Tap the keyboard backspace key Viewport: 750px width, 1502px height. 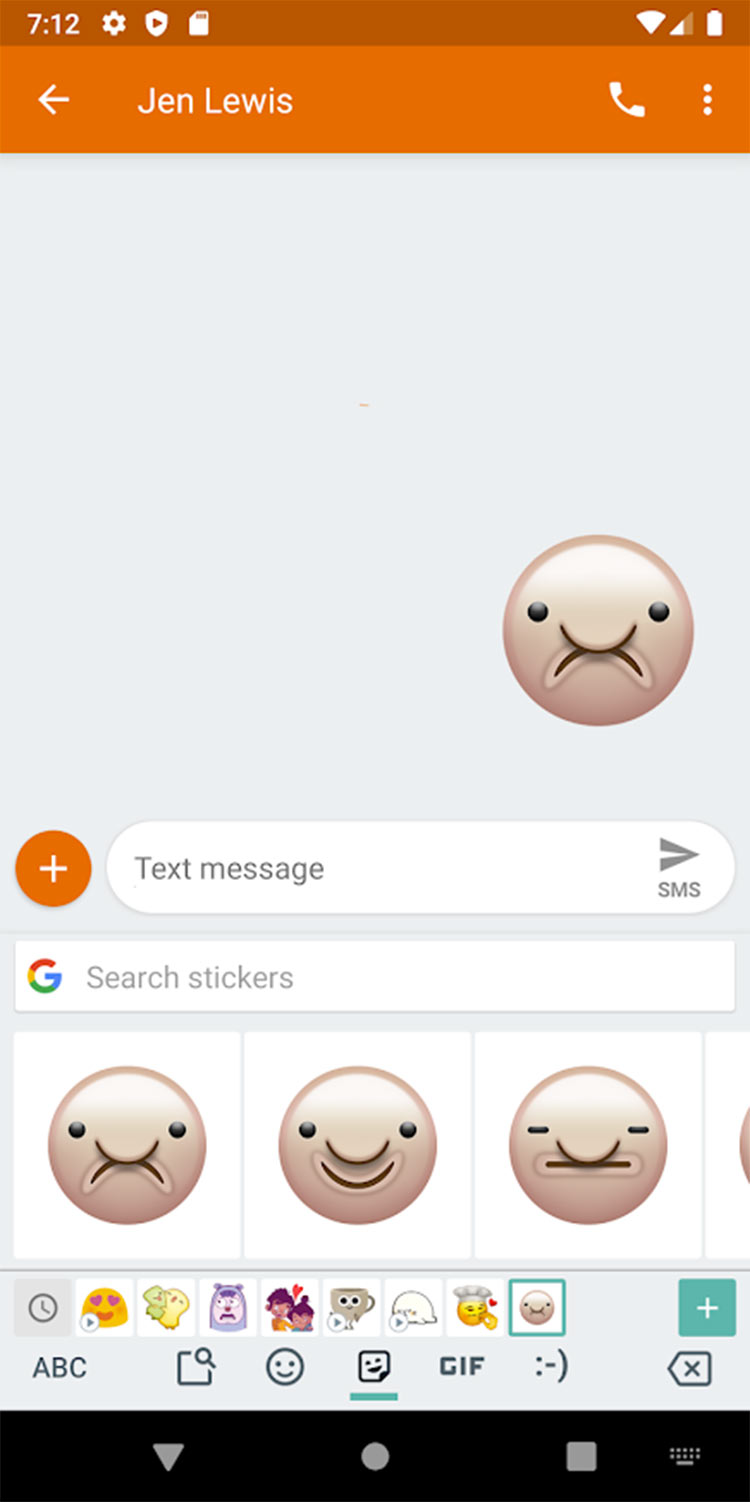coord(689,1368)
